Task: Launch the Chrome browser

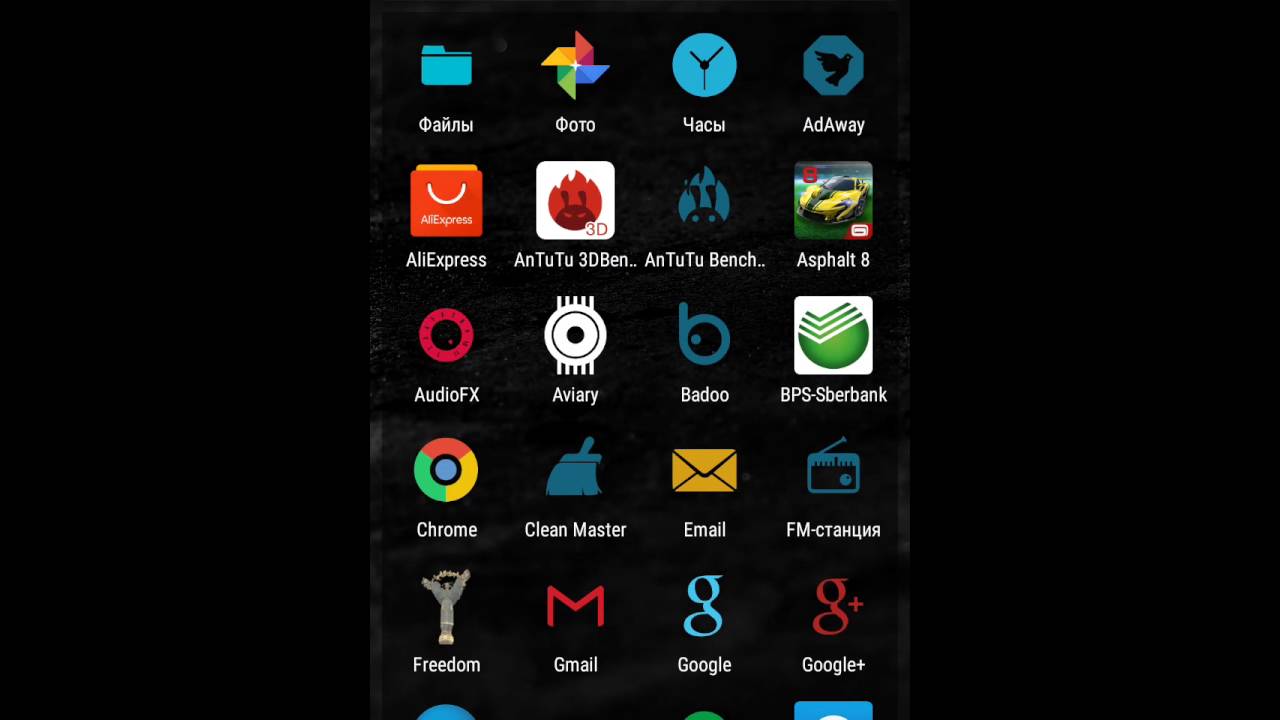Action: (x=446, y=470)
